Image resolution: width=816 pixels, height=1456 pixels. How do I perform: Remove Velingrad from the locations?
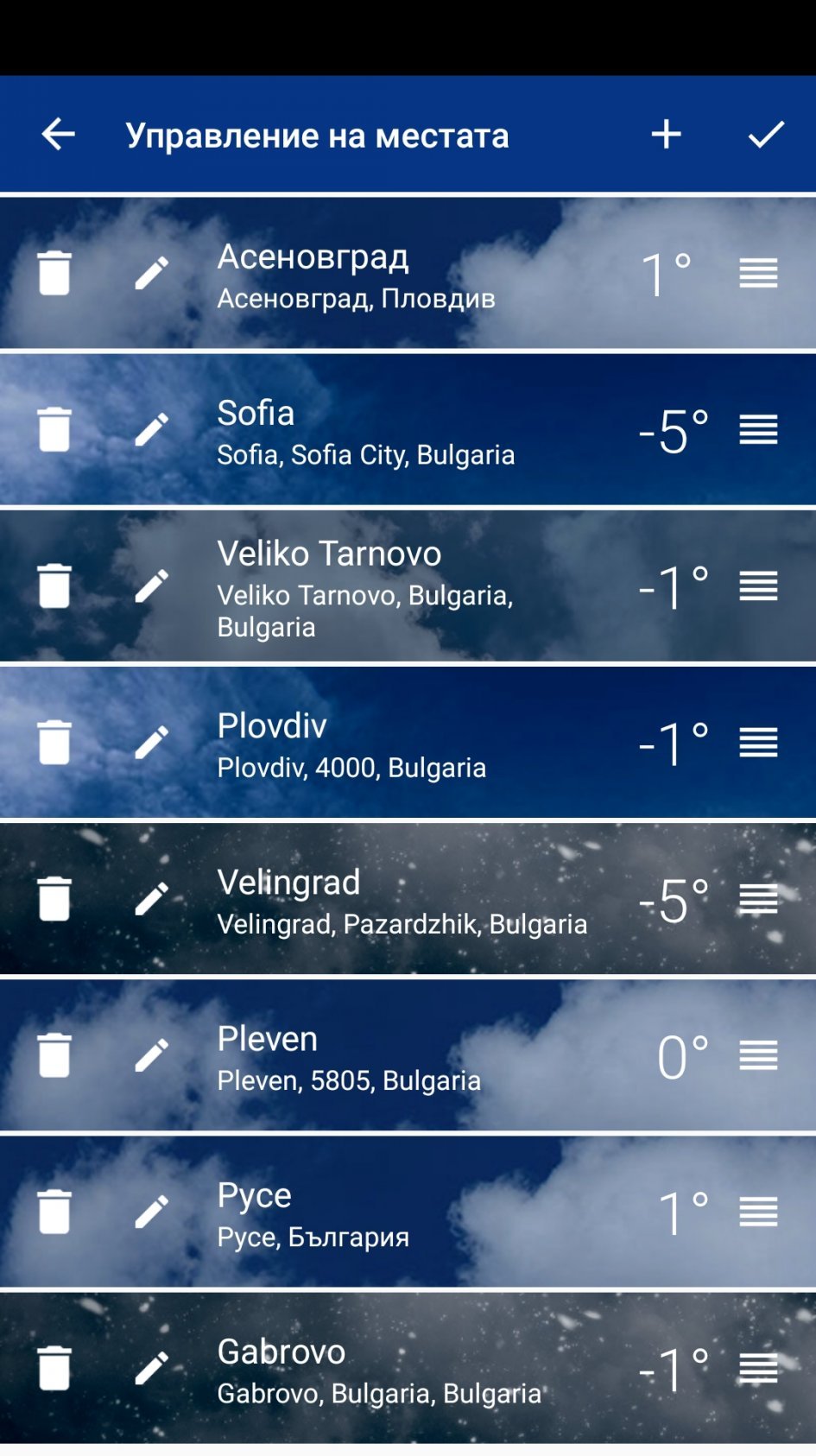click(x=54, y=899)
